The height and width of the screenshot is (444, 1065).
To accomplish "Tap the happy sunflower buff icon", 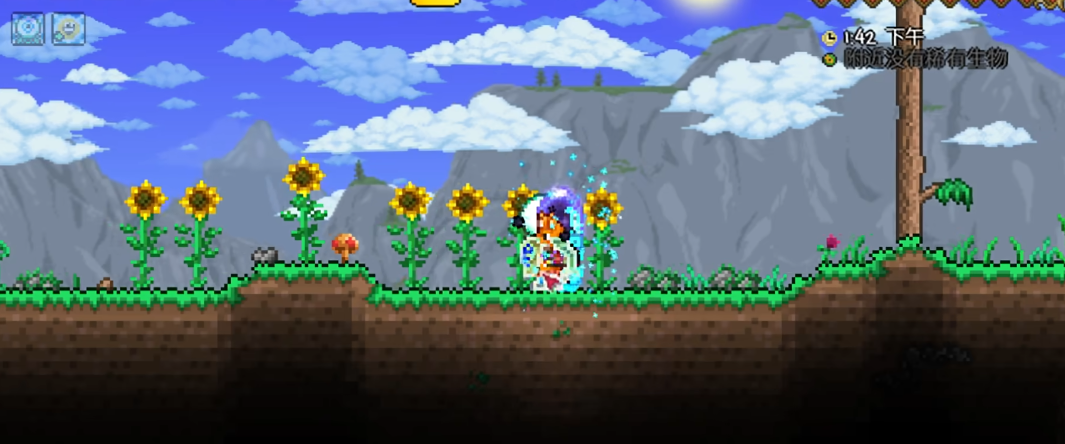I will tap(69, 29).
